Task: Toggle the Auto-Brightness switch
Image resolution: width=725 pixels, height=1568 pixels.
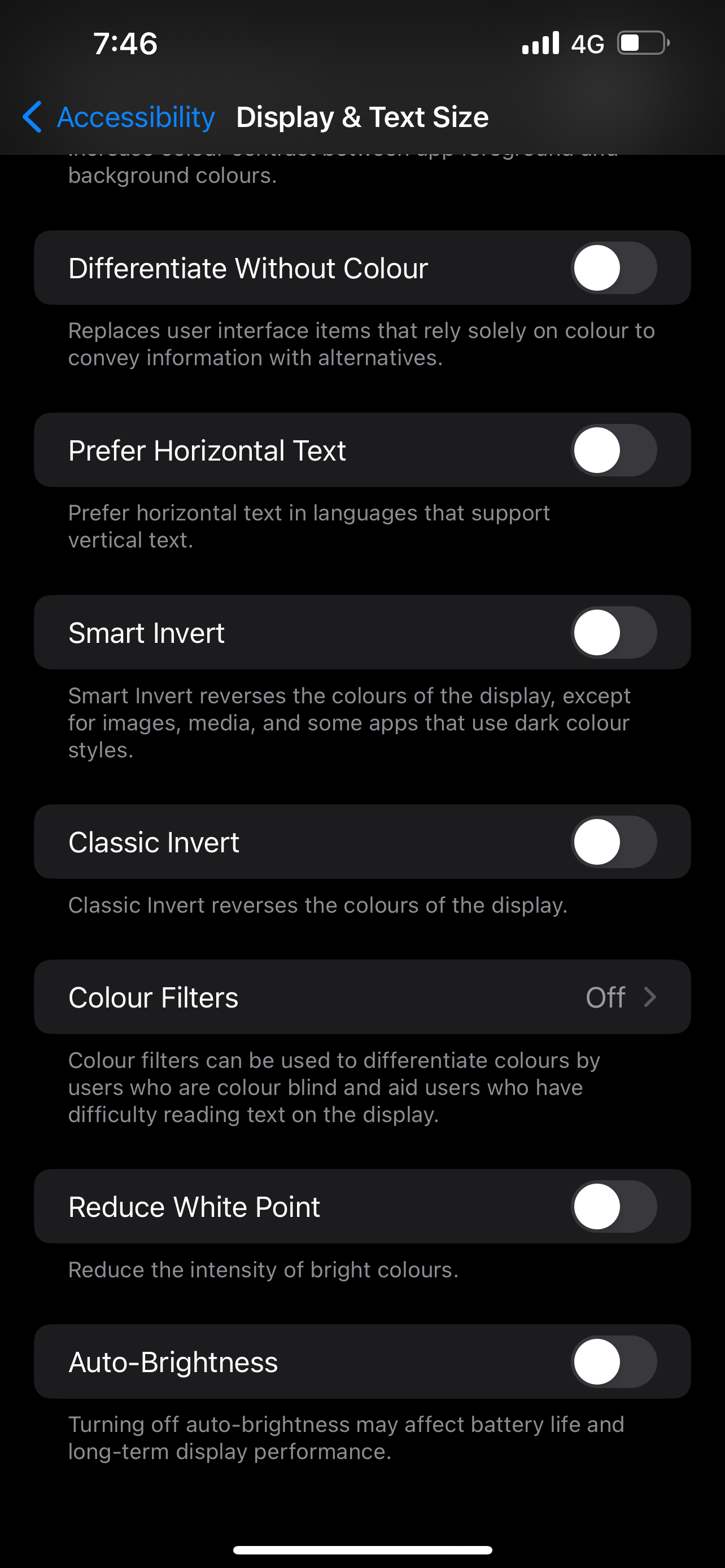Action: click(x=614, y=1361)
